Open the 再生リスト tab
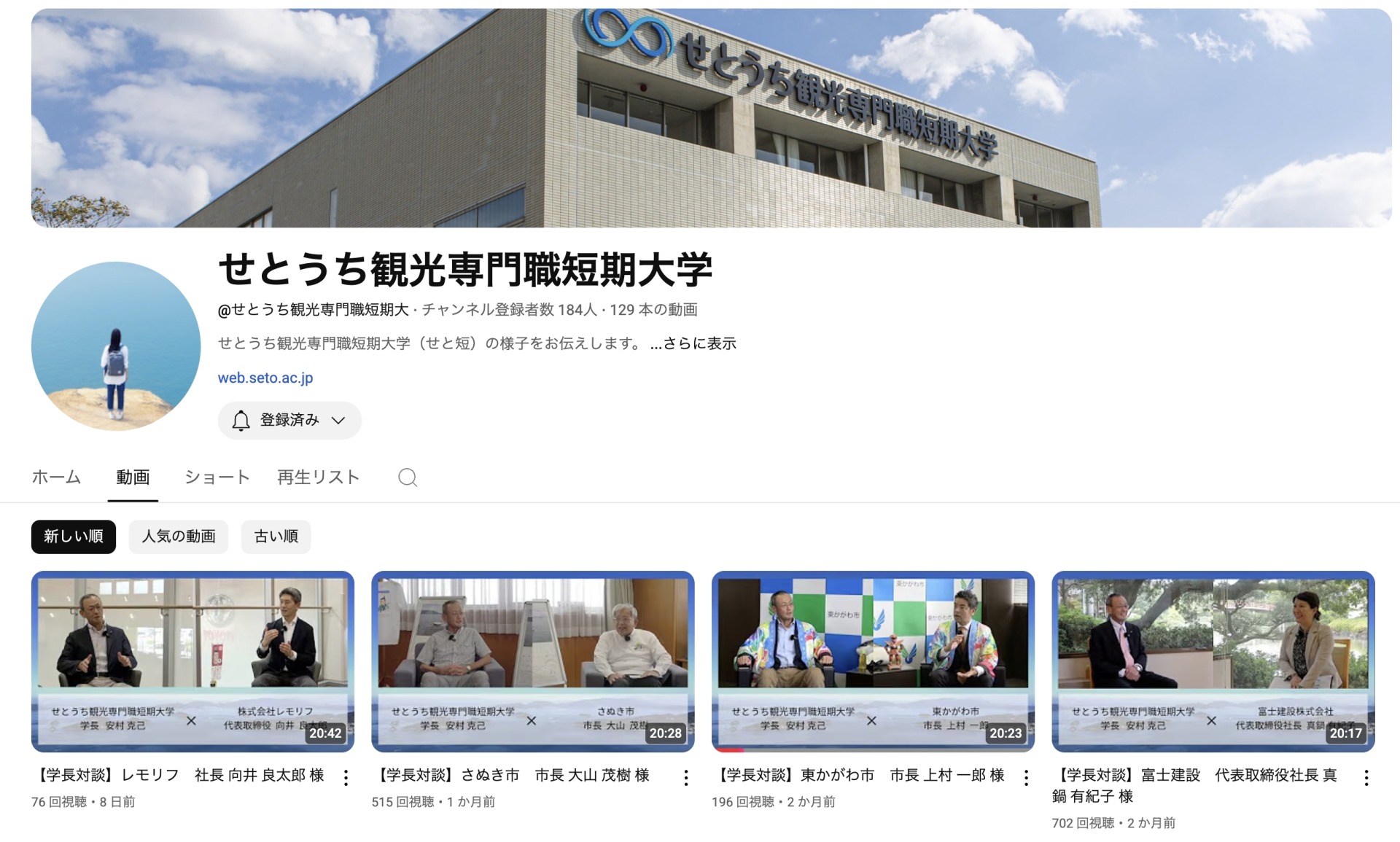 pos(319,477)
